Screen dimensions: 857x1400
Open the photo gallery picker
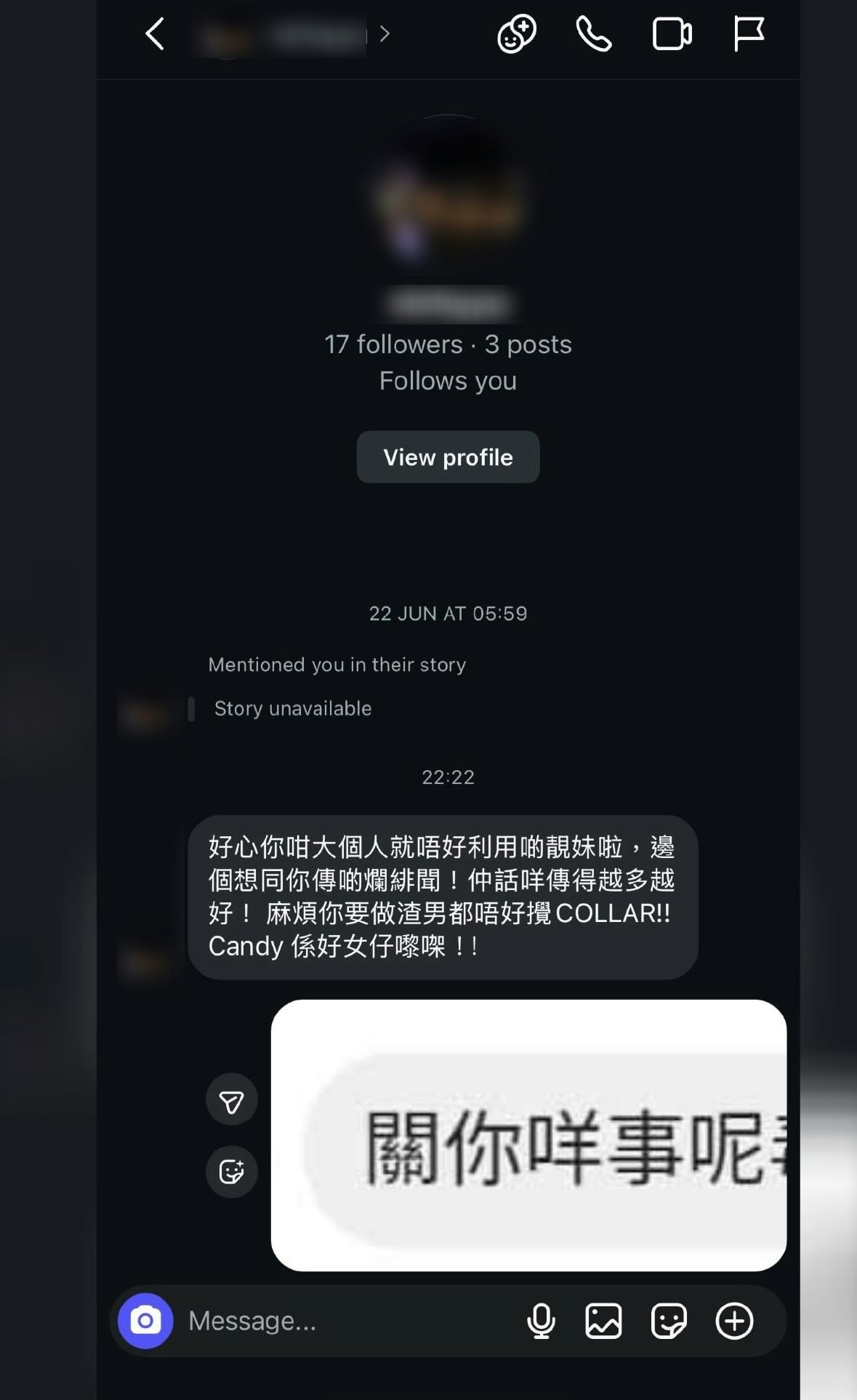pos(603,1321)
